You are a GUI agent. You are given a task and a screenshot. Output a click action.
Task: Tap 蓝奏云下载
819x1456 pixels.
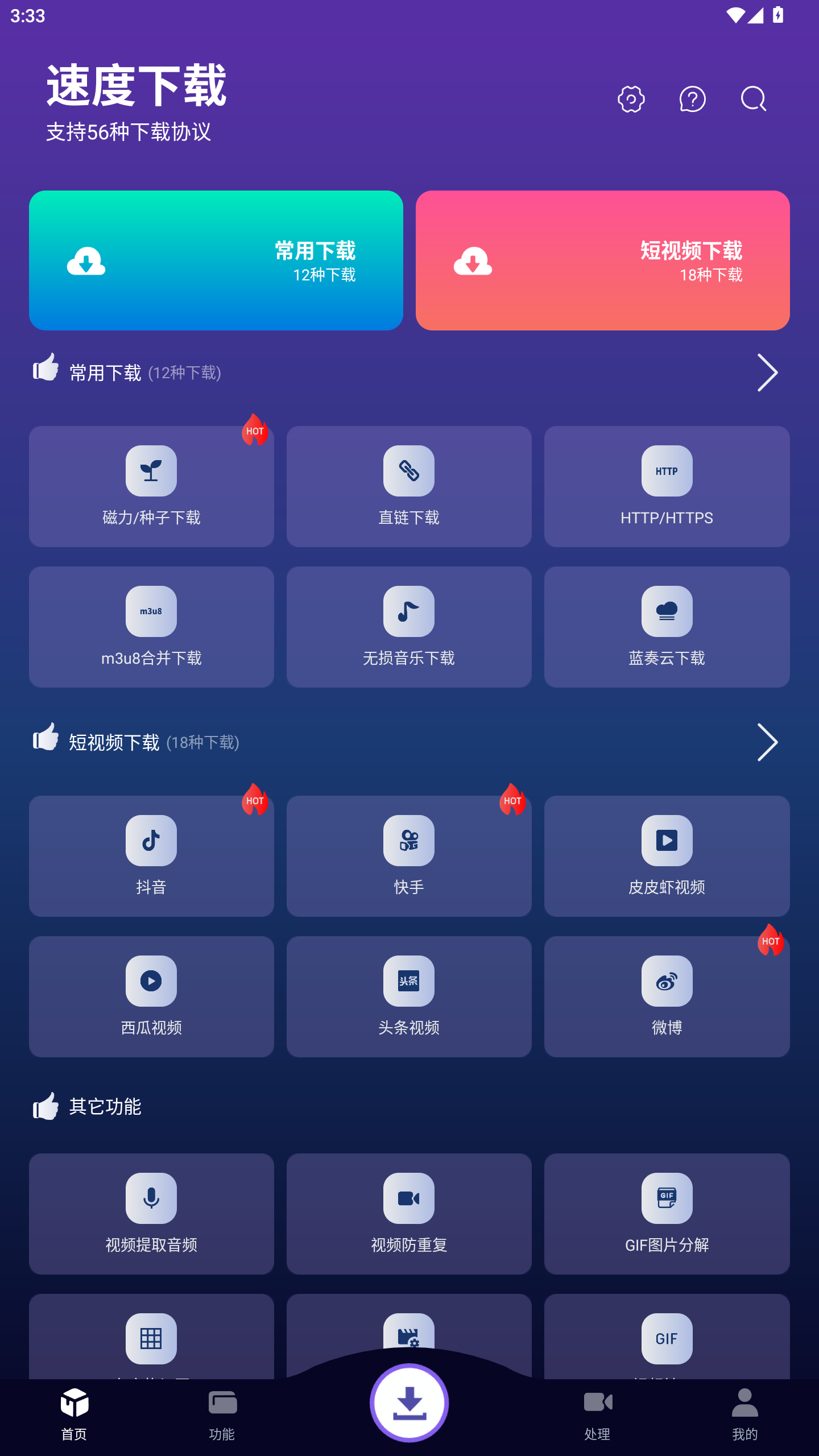tap(667, 627)
